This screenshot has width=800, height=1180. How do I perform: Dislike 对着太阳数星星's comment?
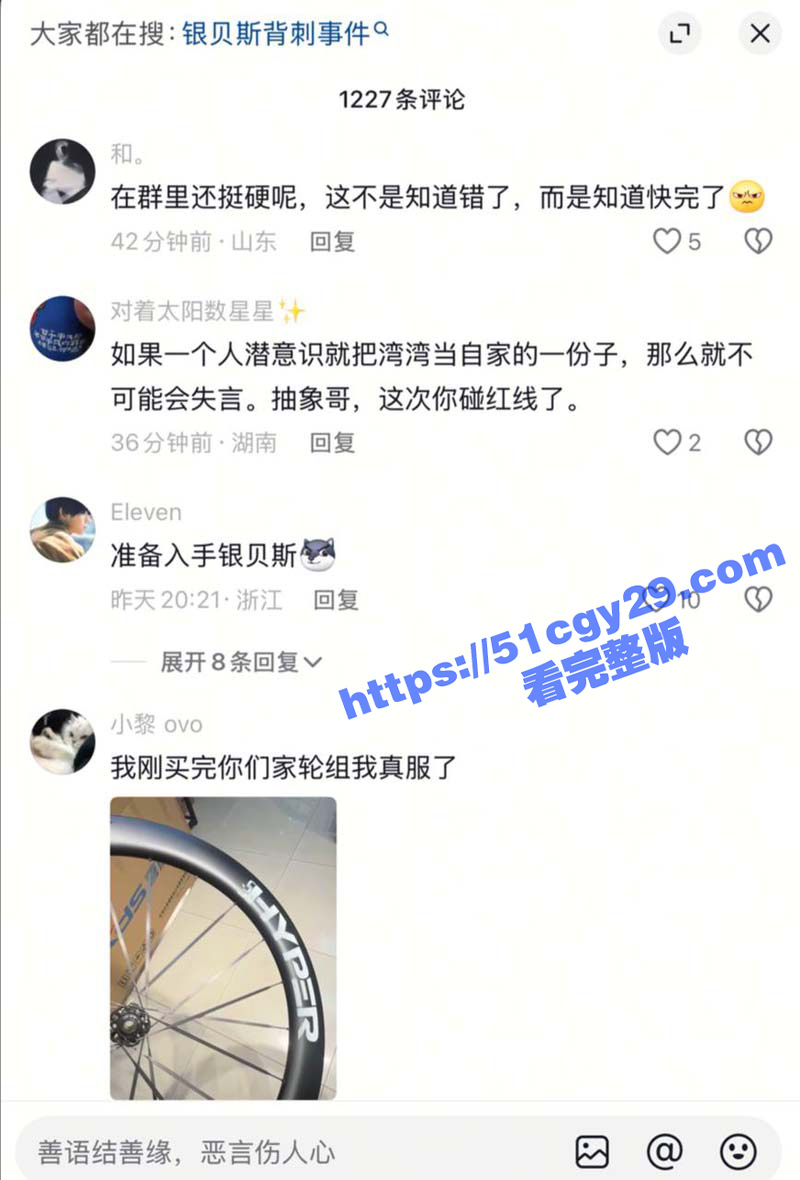coord(758,442)
